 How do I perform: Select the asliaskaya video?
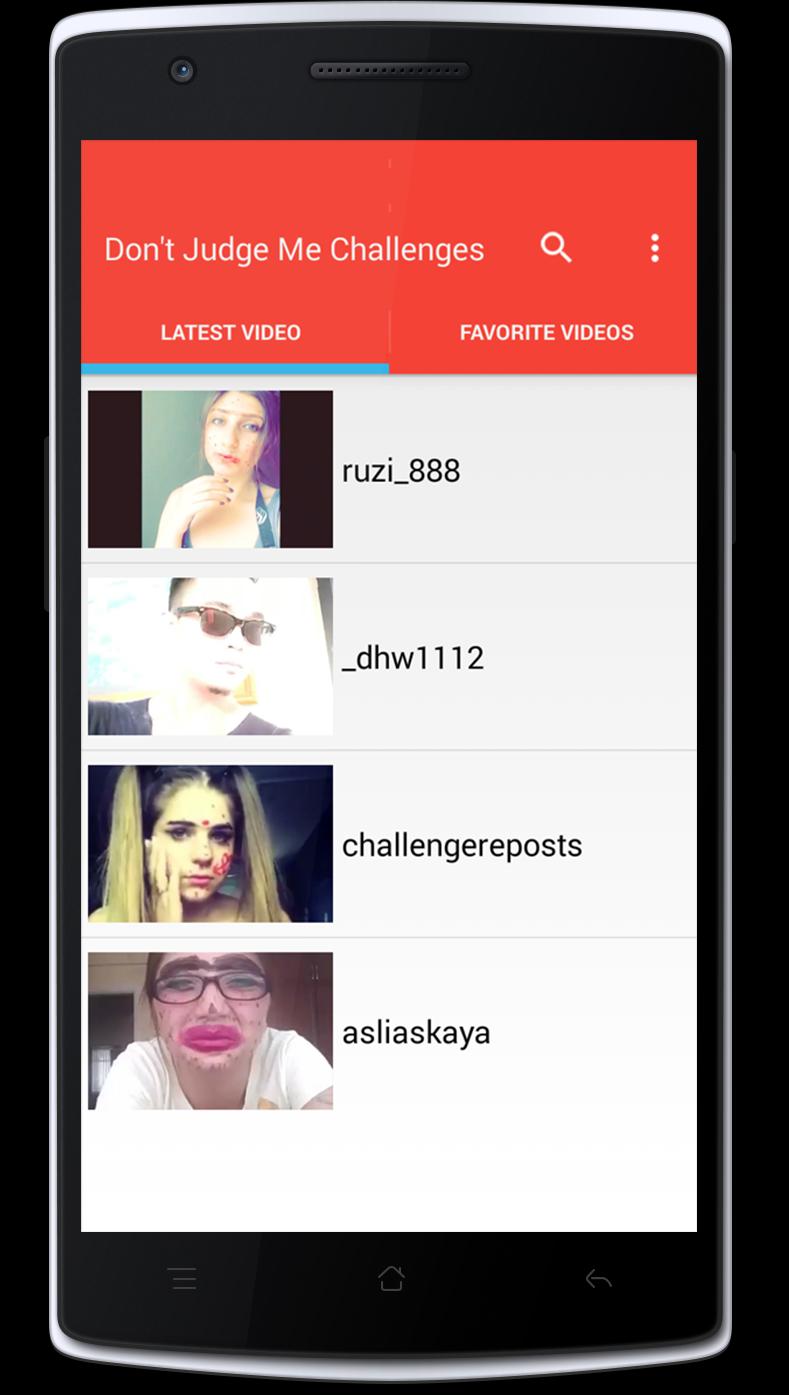[x=388, y=1031]
